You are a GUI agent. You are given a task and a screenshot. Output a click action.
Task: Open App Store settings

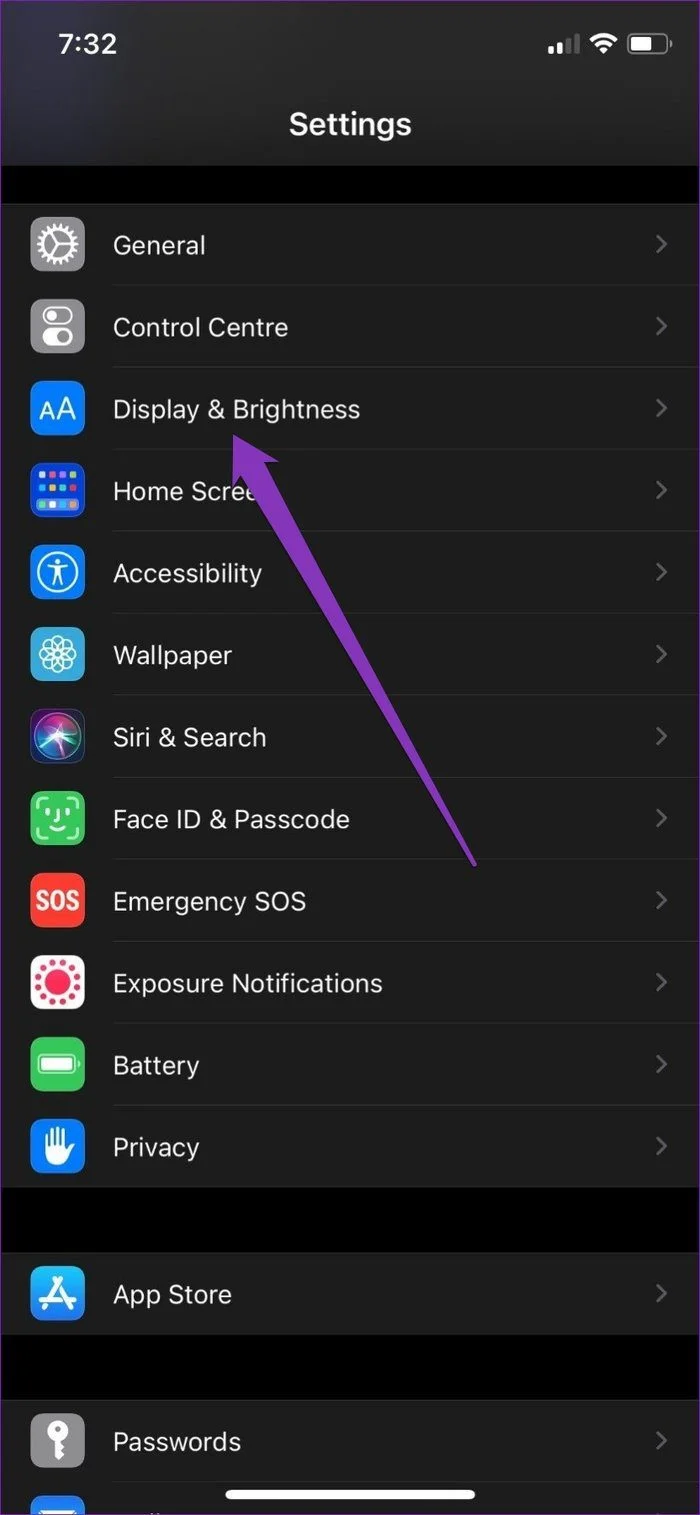click(x=350, y=1294)
